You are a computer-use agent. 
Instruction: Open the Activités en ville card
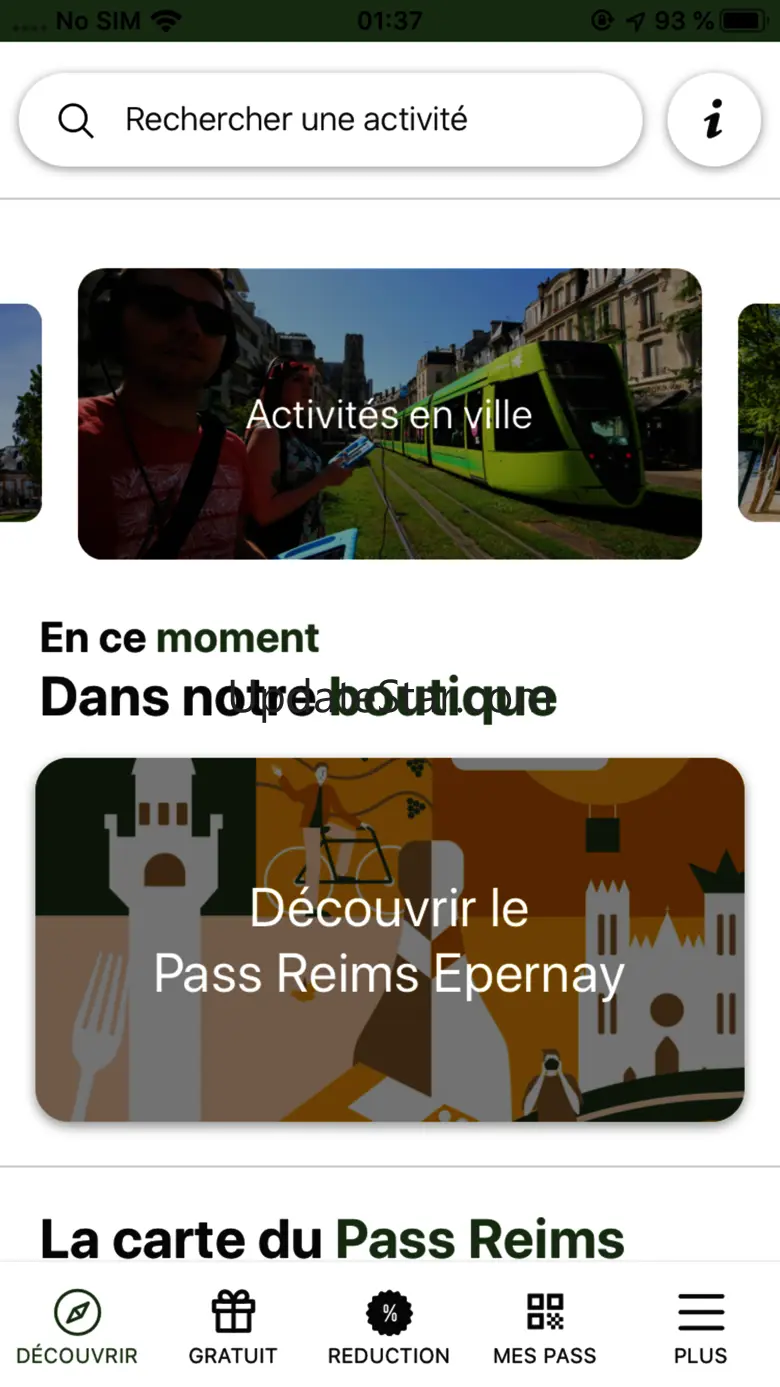click(390, 414)
